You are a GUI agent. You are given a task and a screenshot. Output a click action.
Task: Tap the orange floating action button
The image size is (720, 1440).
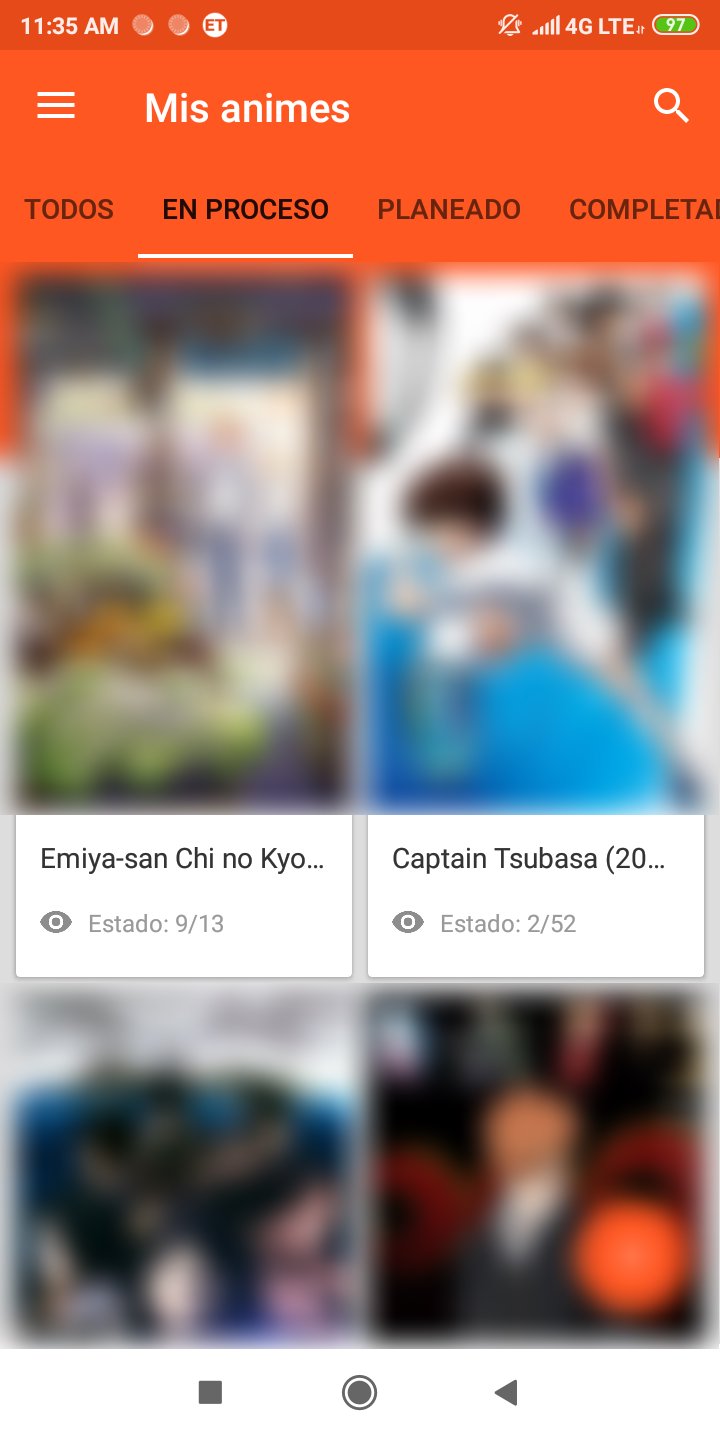[631, 1254]
